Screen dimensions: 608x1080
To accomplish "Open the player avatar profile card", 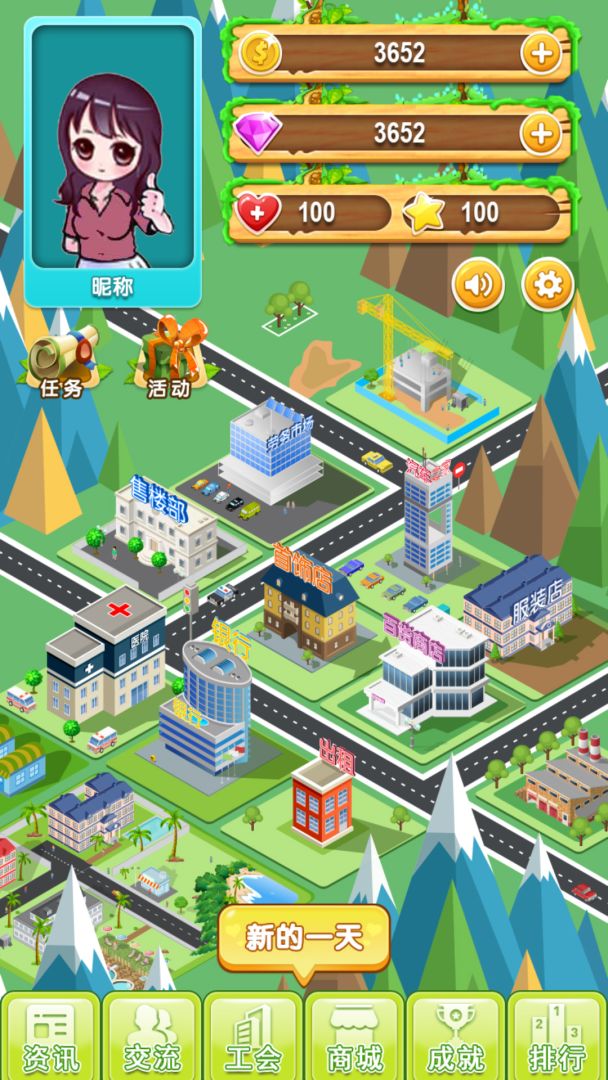I will click(x=112, y=160).
